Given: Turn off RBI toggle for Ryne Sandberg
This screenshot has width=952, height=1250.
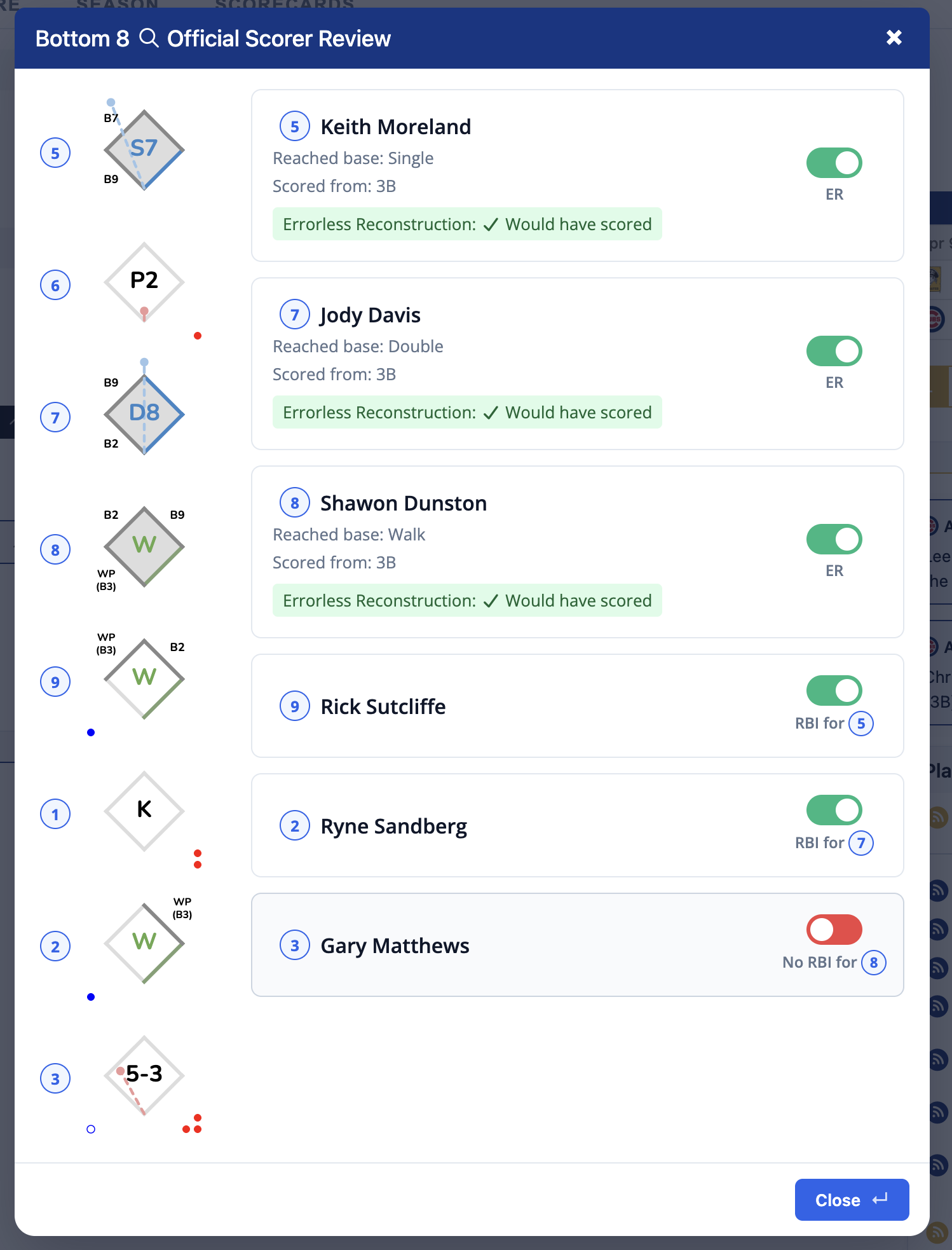Looking at the screenshot, I should pos(834,810).
